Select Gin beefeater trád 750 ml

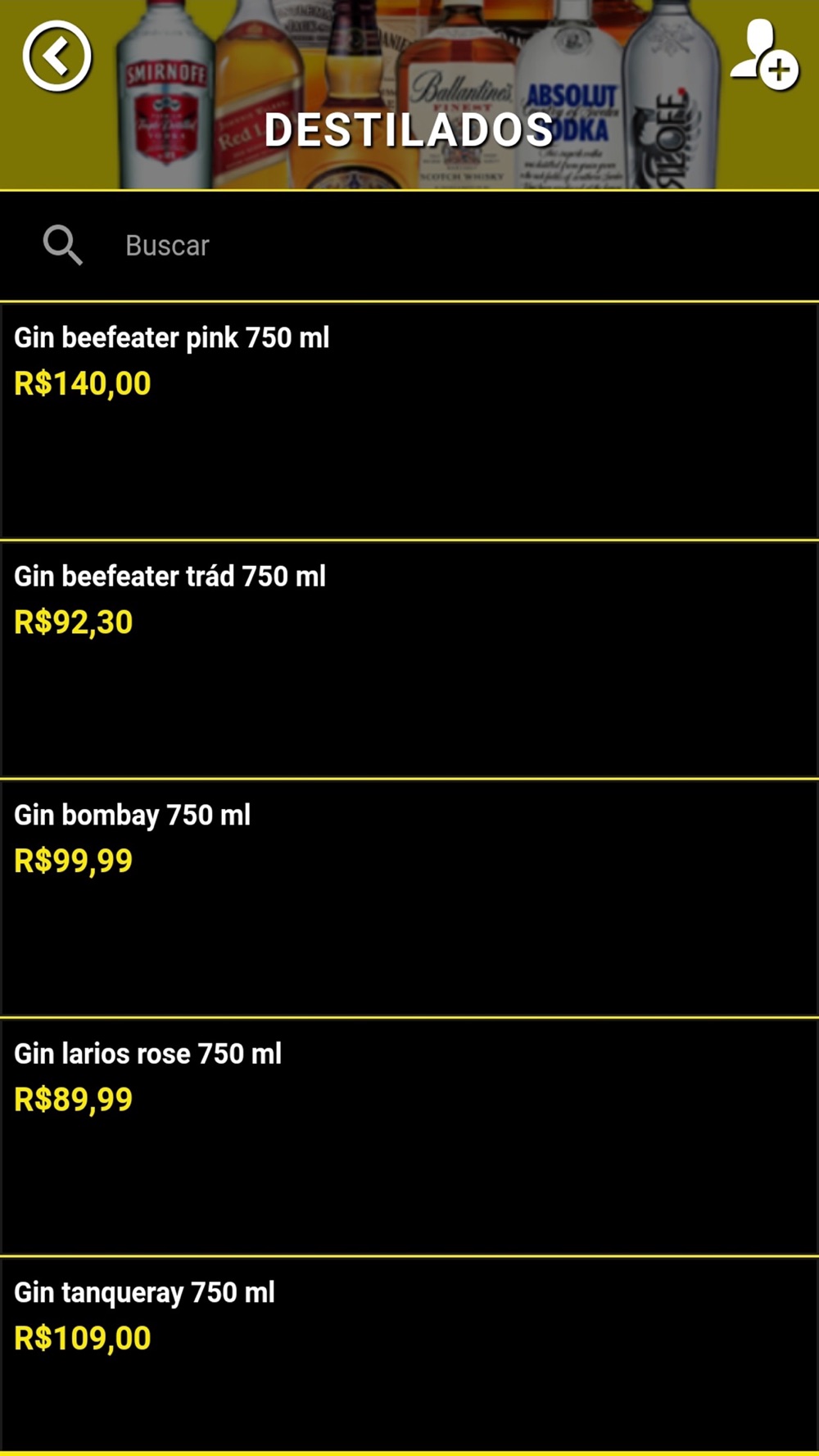(x=409, y=659)
